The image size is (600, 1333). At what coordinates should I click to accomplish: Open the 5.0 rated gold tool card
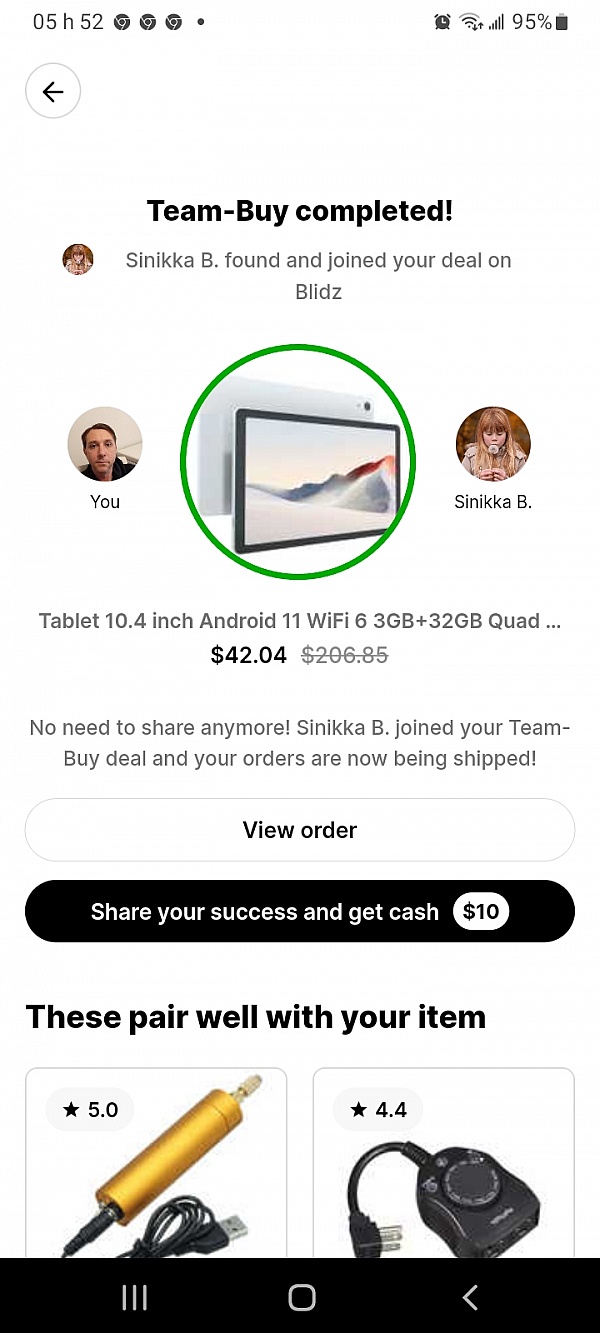(156, 1170)
